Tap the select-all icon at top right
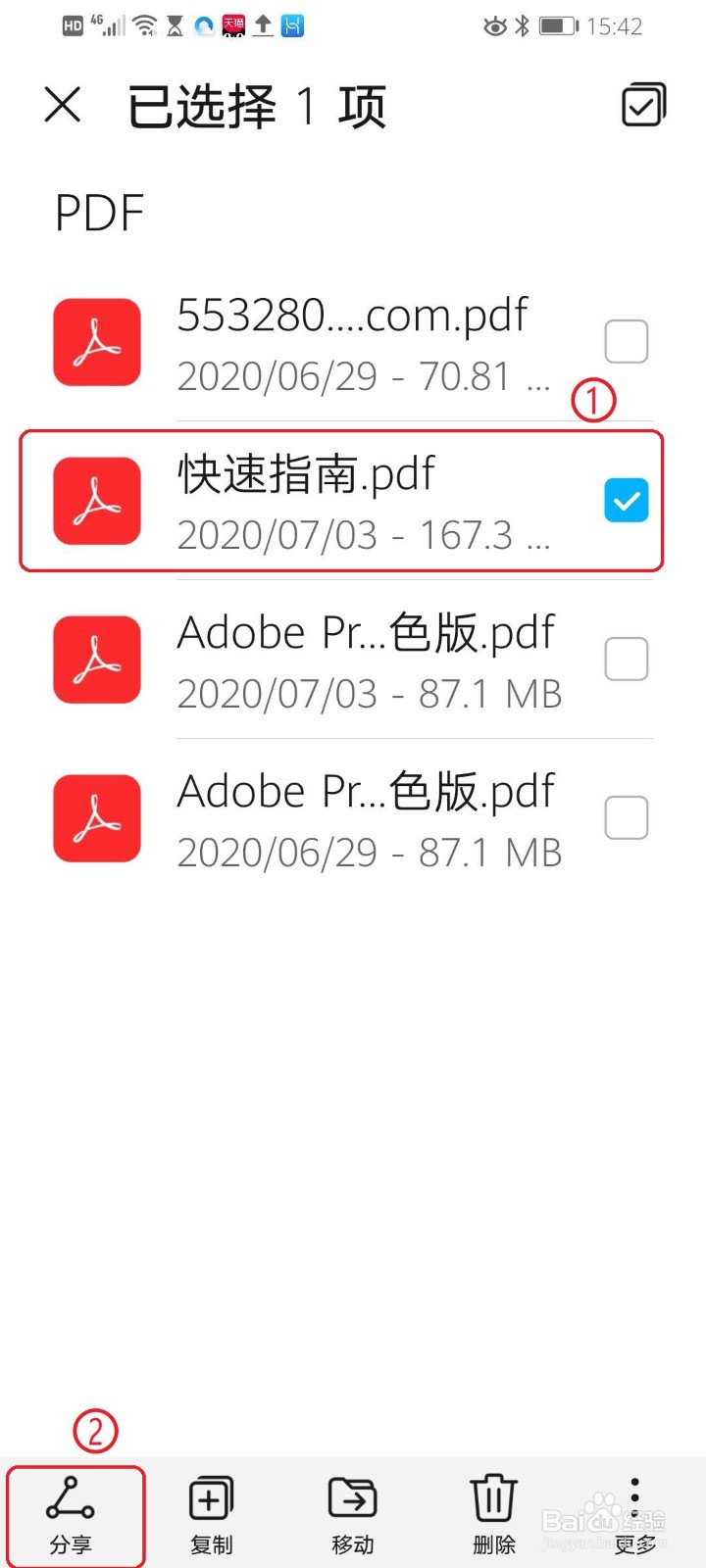Screen dimensions: 706x1568 [642, 105]
